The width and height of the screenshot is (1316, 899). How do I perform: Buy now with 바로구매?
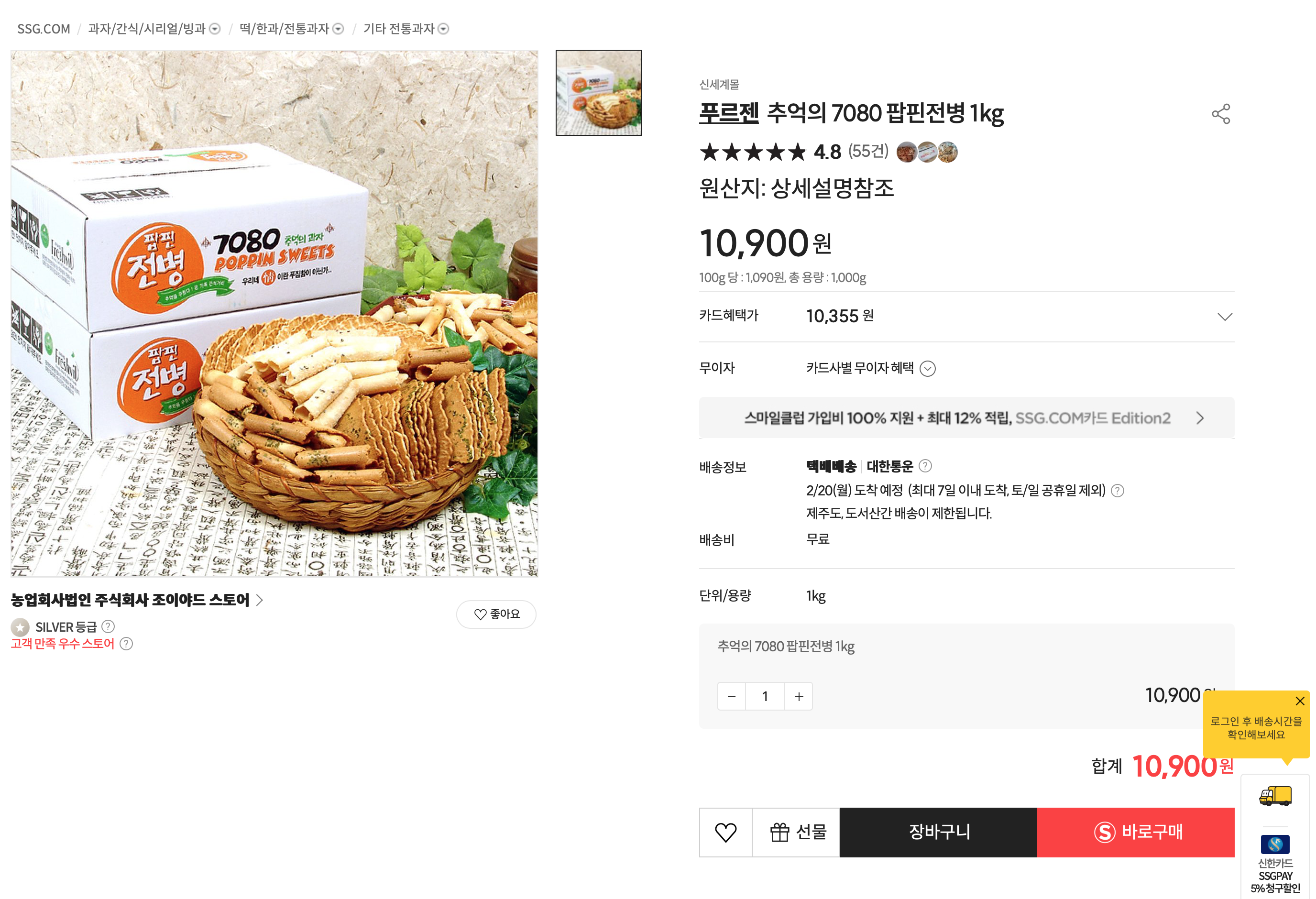point(1136,832)
